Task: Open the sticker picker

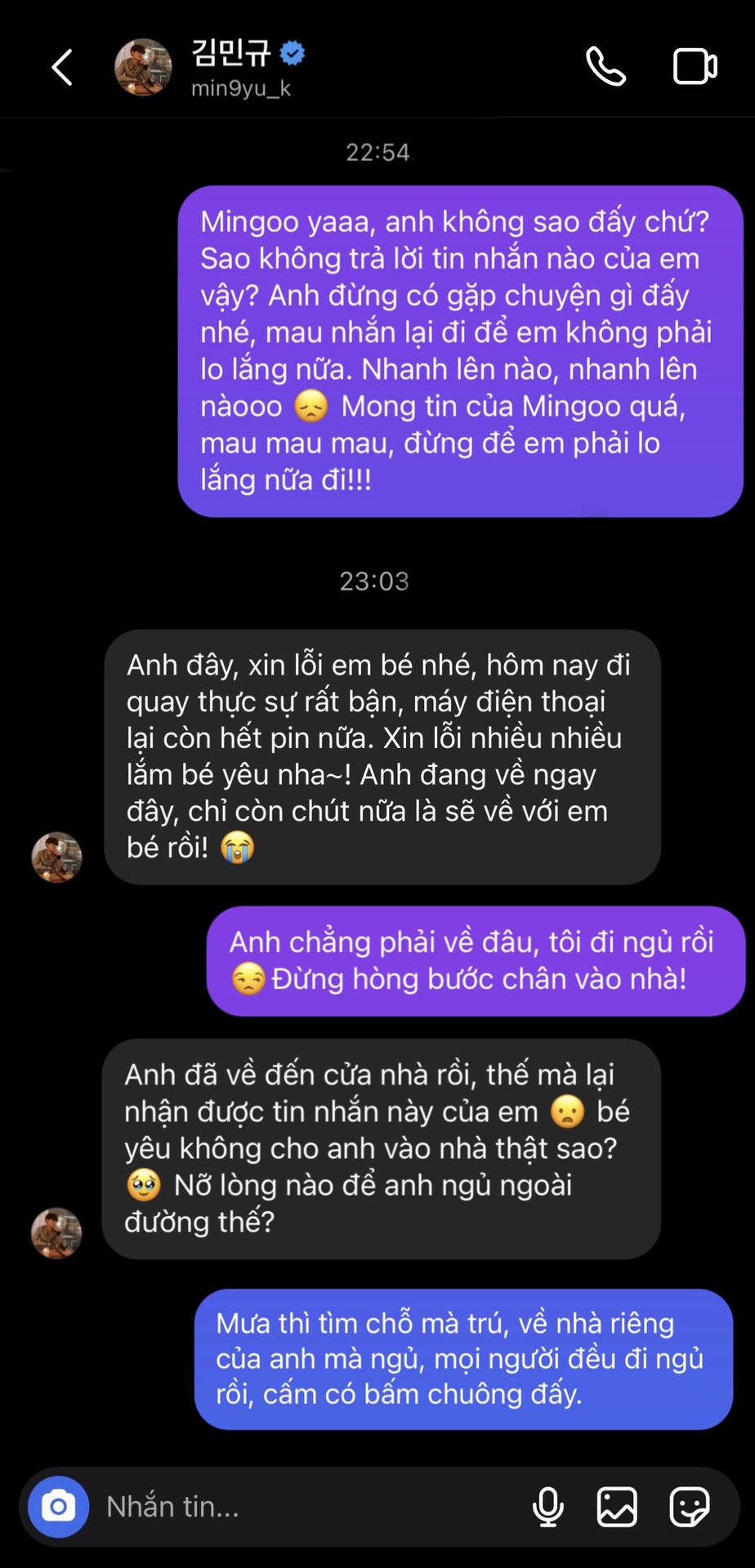Action: pos(689,1507)
